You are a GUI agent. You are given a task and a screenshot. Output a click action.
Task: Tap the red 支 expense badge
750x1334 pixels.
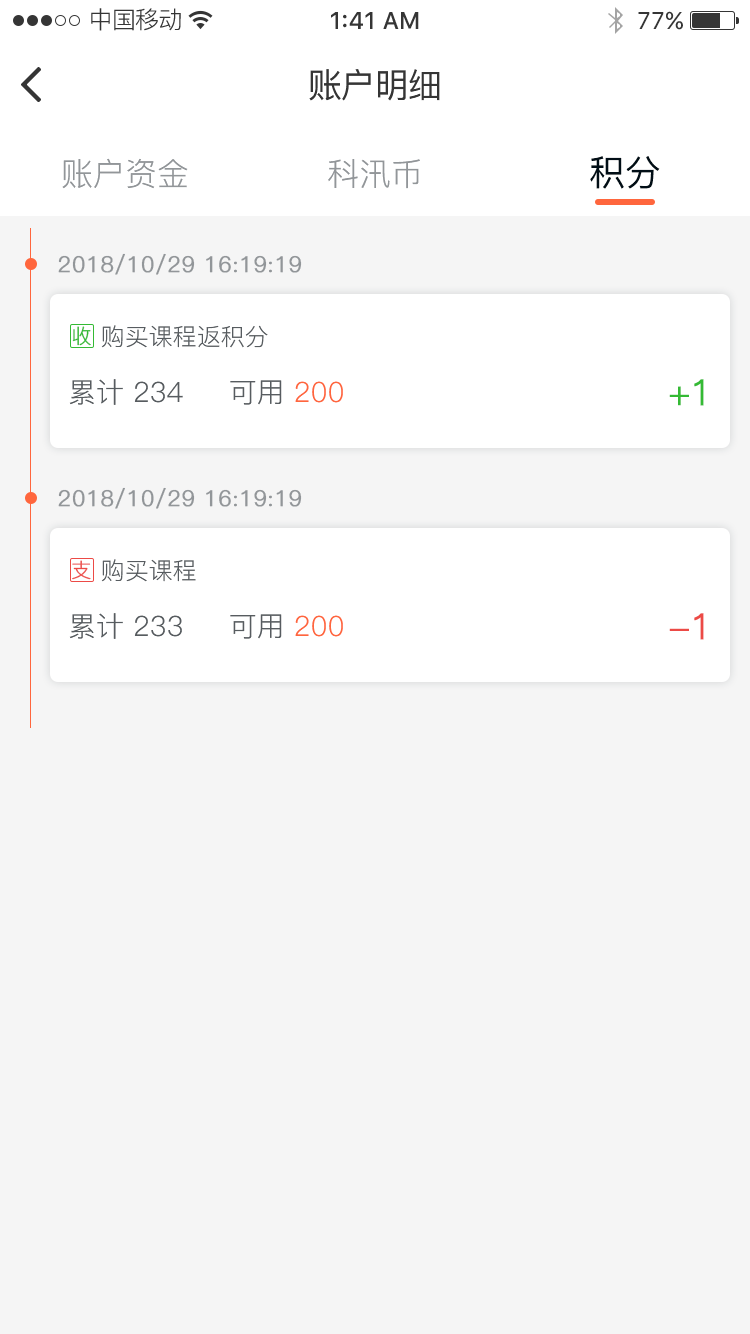[x=84, y=570]
